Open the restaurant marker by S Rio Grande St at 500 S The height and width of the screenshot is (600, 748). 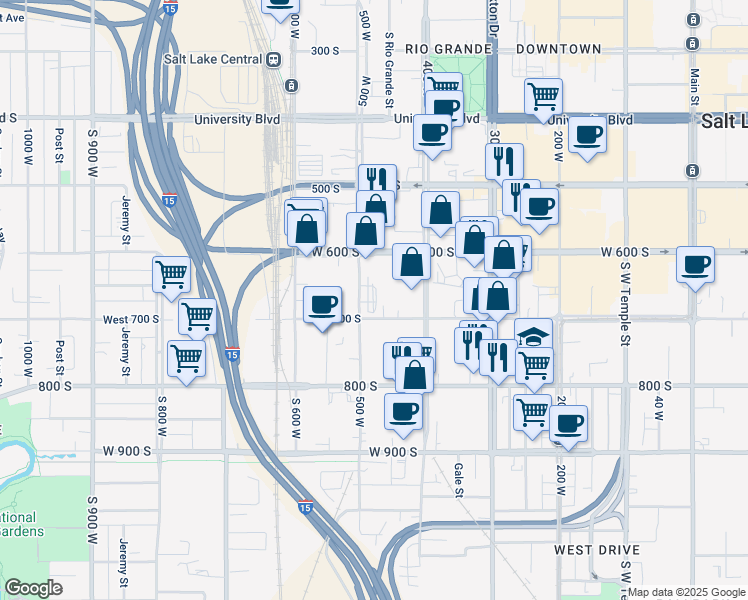pos(377,180)
